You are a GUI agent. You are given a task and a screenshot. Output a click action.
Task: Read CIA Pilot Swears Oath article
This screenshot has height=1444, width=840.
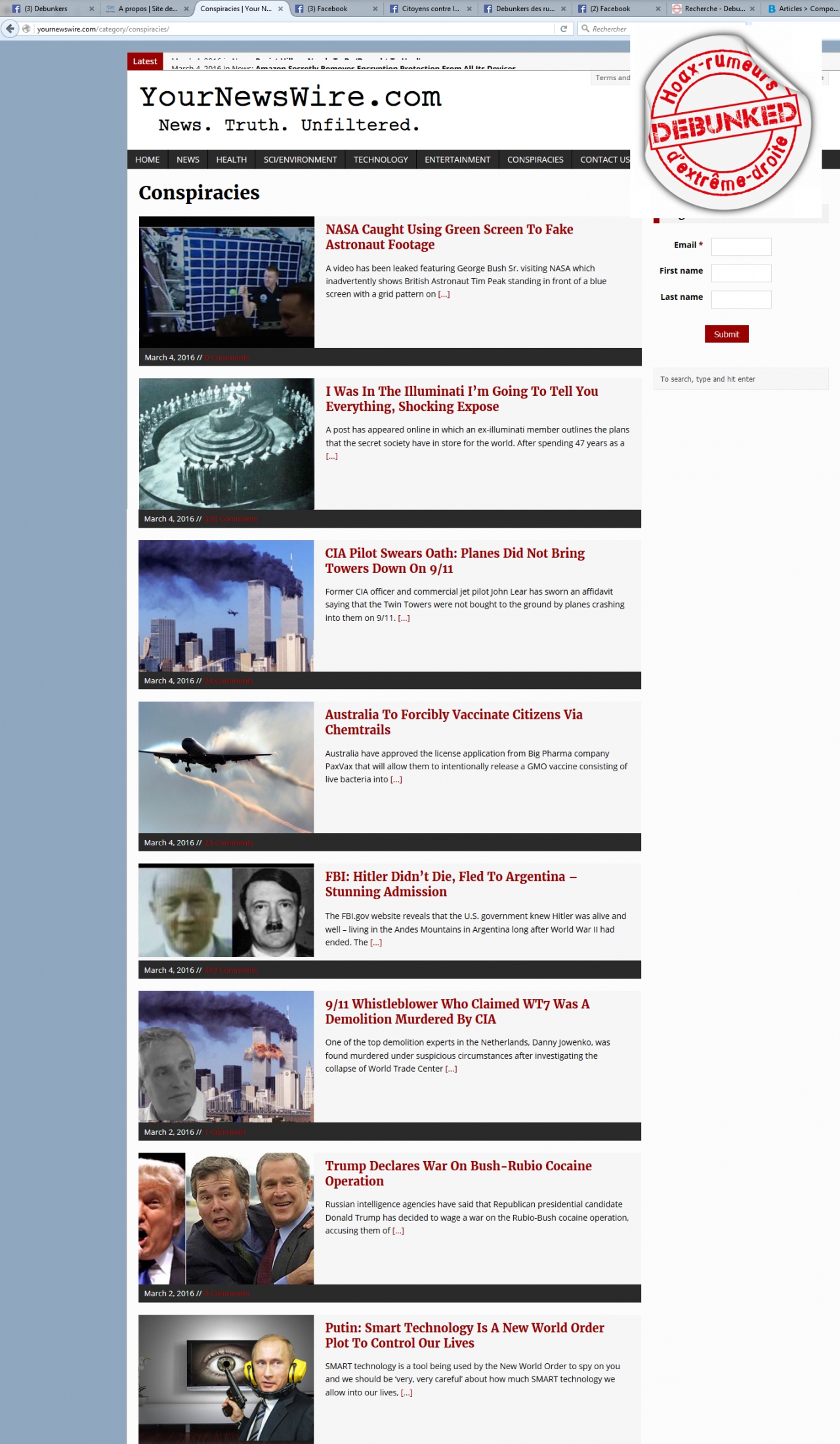point(455,561)
